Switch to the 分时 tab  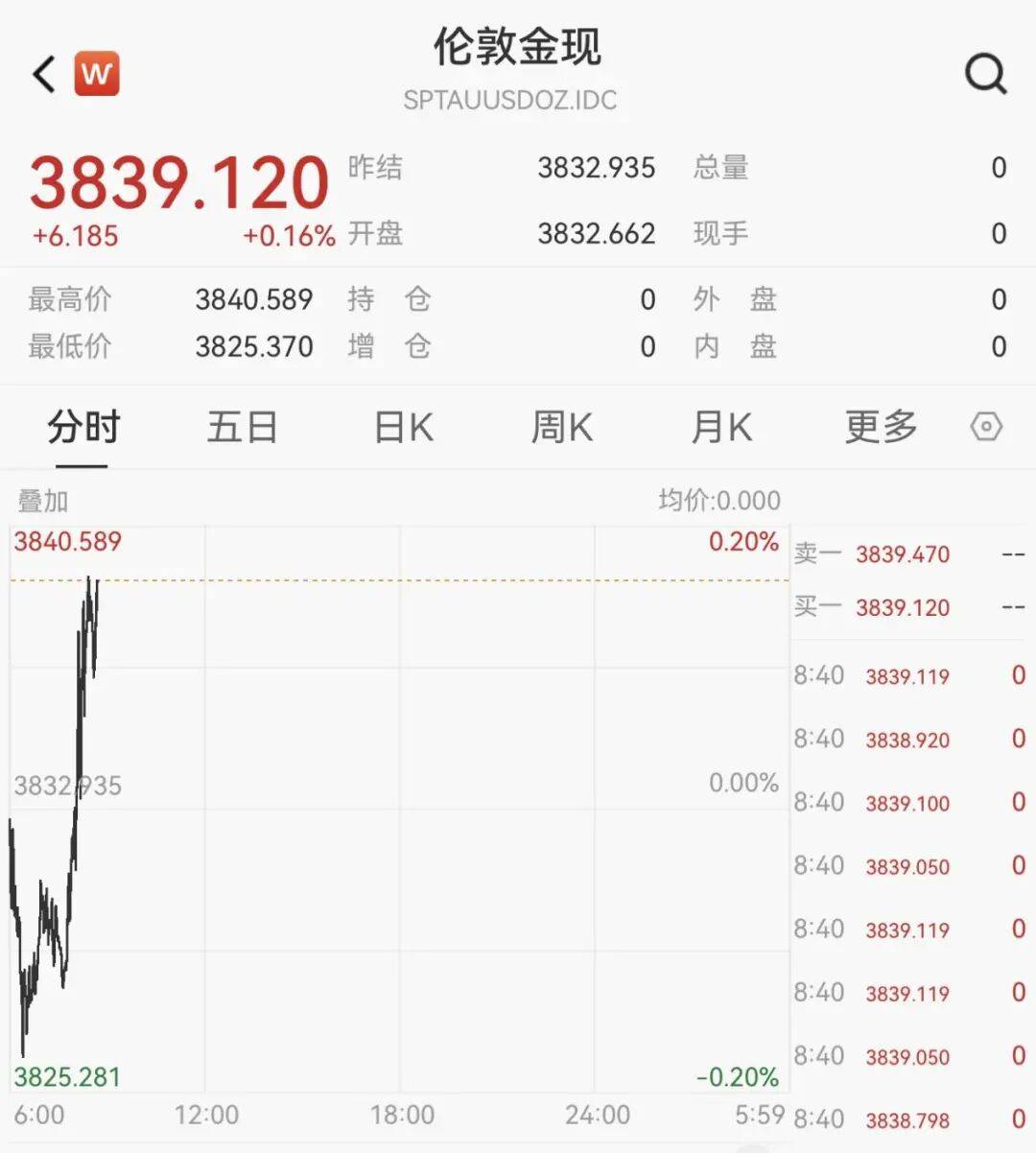[81, 427]
